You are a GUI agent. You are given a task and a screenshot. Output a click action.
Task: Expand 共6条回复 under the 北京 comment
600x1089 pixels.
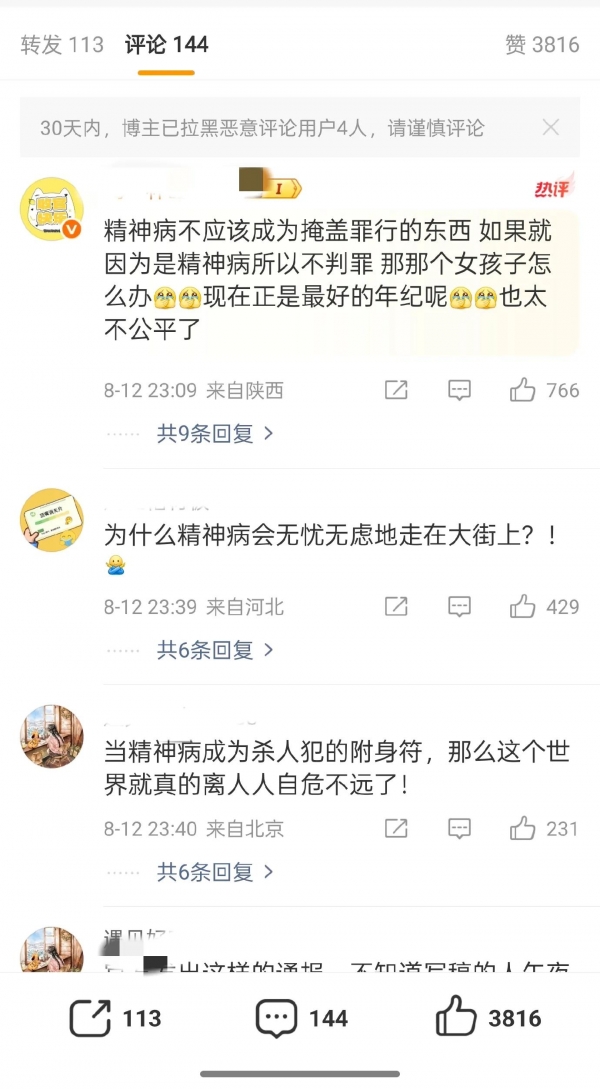coord(214,872)
